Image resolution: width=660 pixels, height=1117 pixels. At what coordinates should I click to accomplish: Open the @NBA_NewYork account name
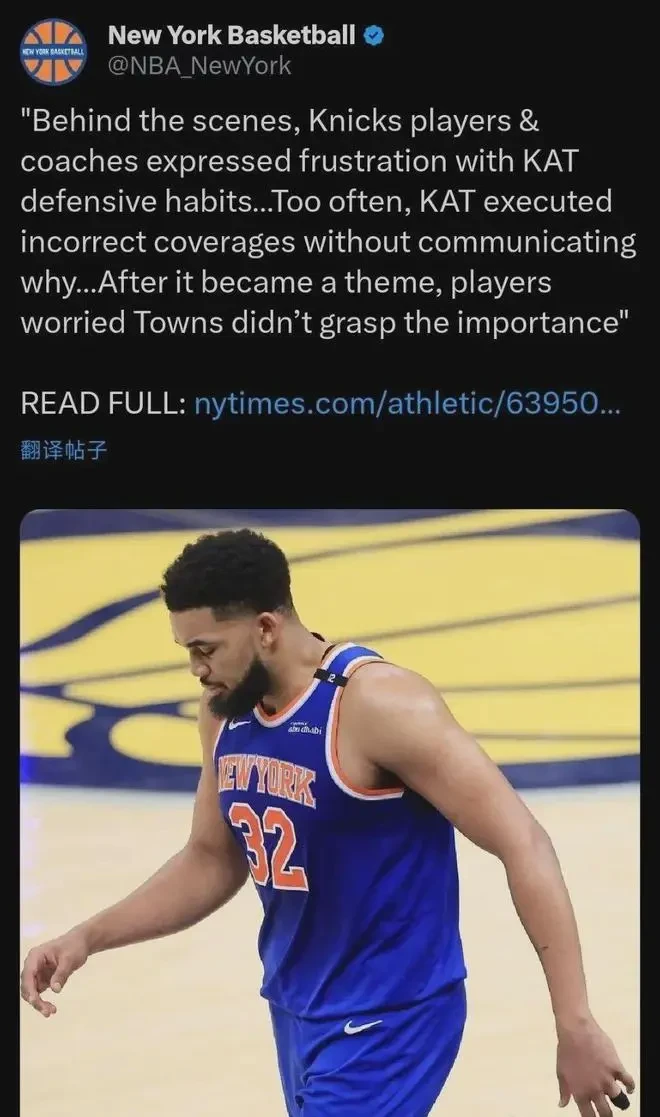click(200, 66)
